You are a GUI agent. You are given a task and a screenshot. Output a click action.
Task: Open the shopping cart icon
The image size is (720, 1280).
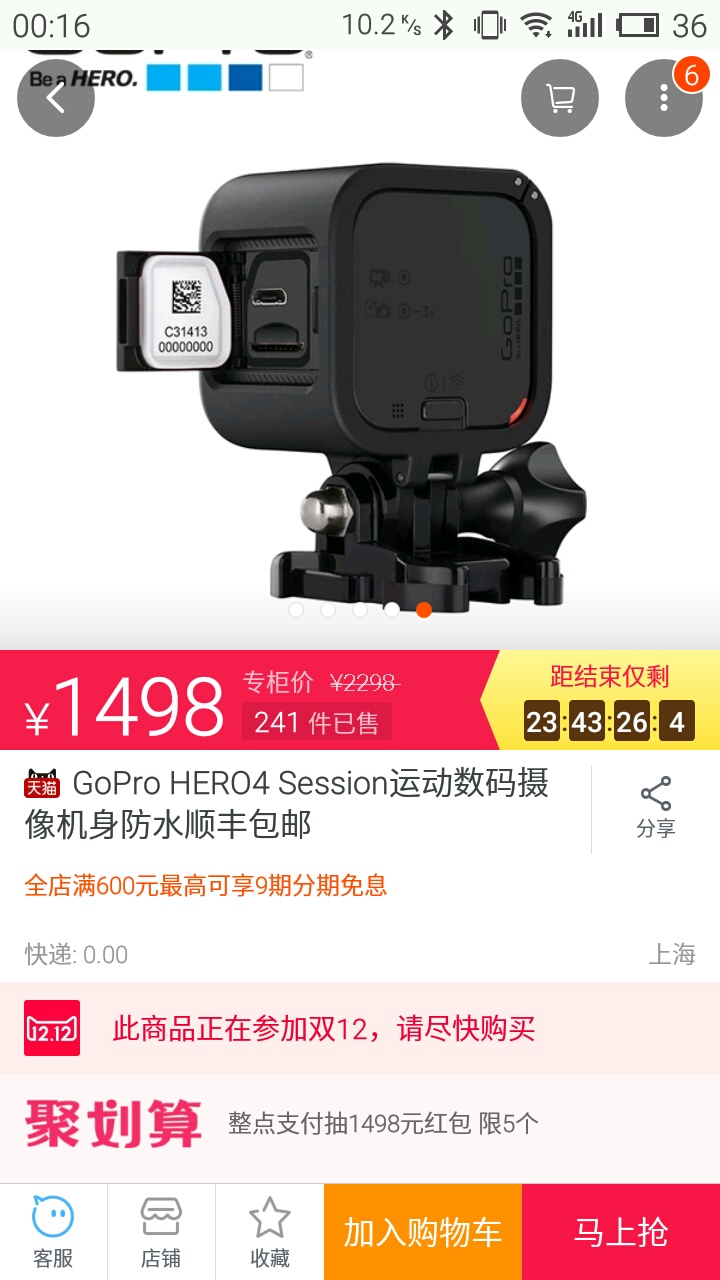[560, 98]
